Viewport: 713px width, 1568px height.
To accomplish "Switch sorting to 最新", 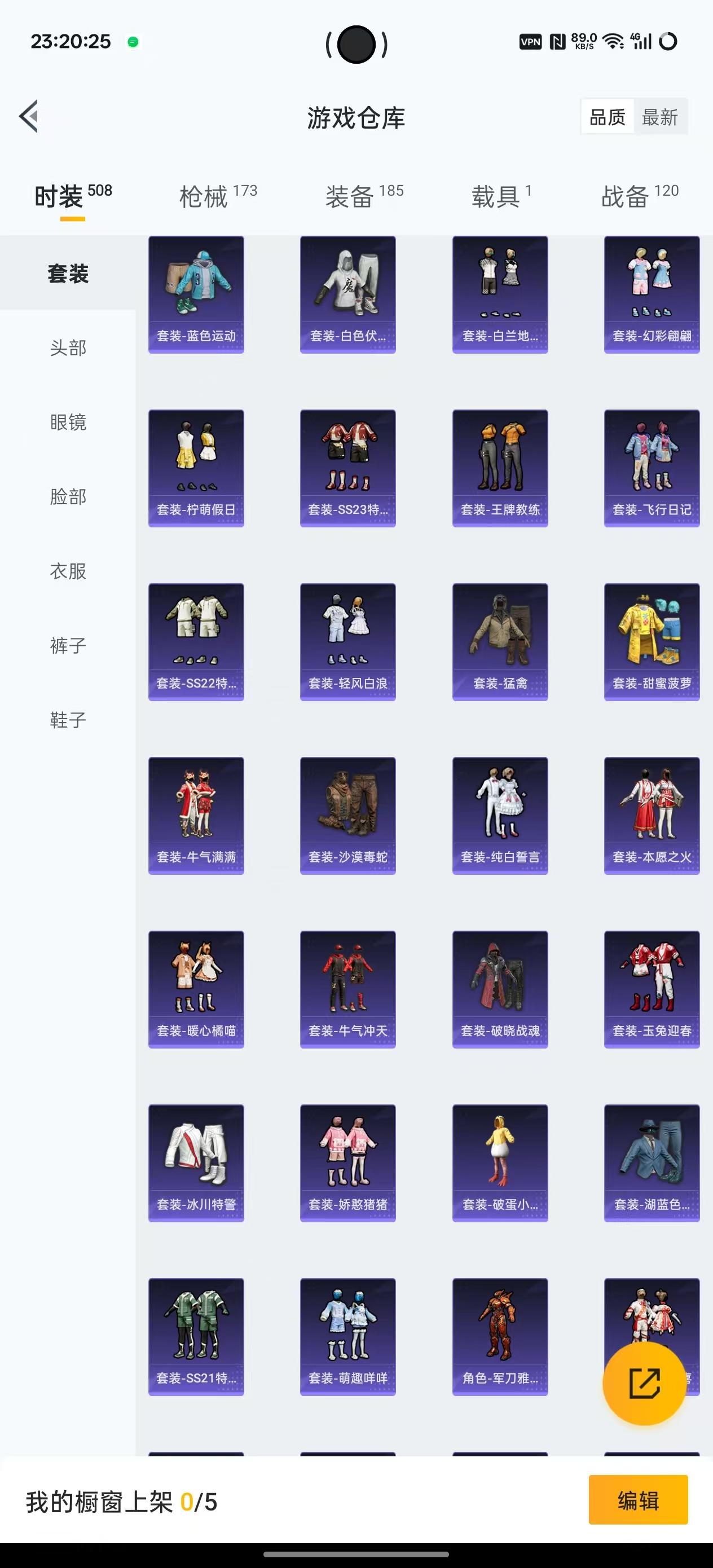I will click(661, 117).
